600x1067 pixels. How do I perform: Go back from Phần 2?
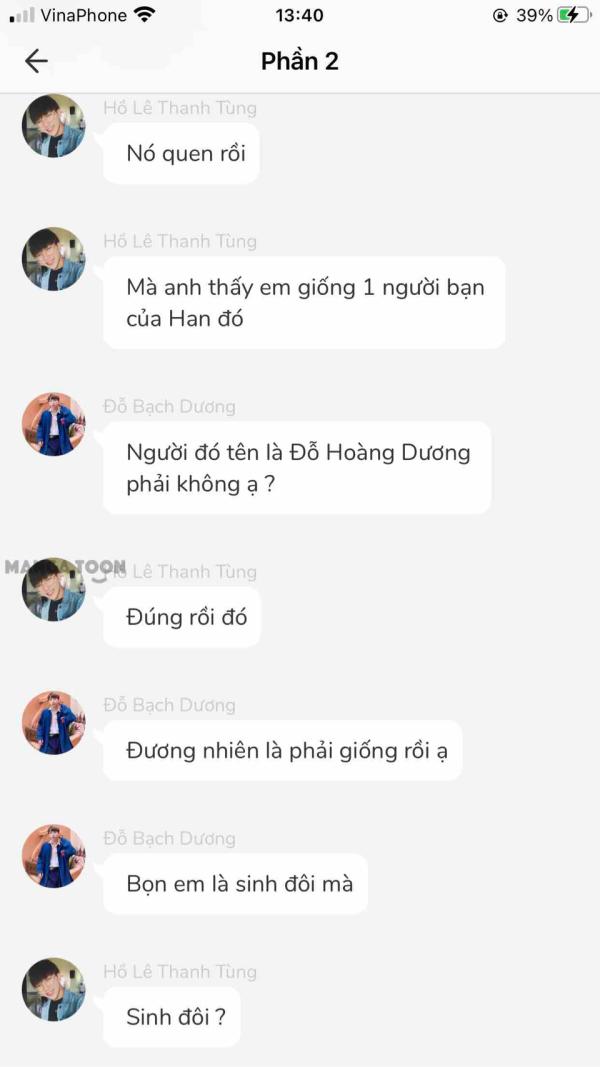pos(36,61)
